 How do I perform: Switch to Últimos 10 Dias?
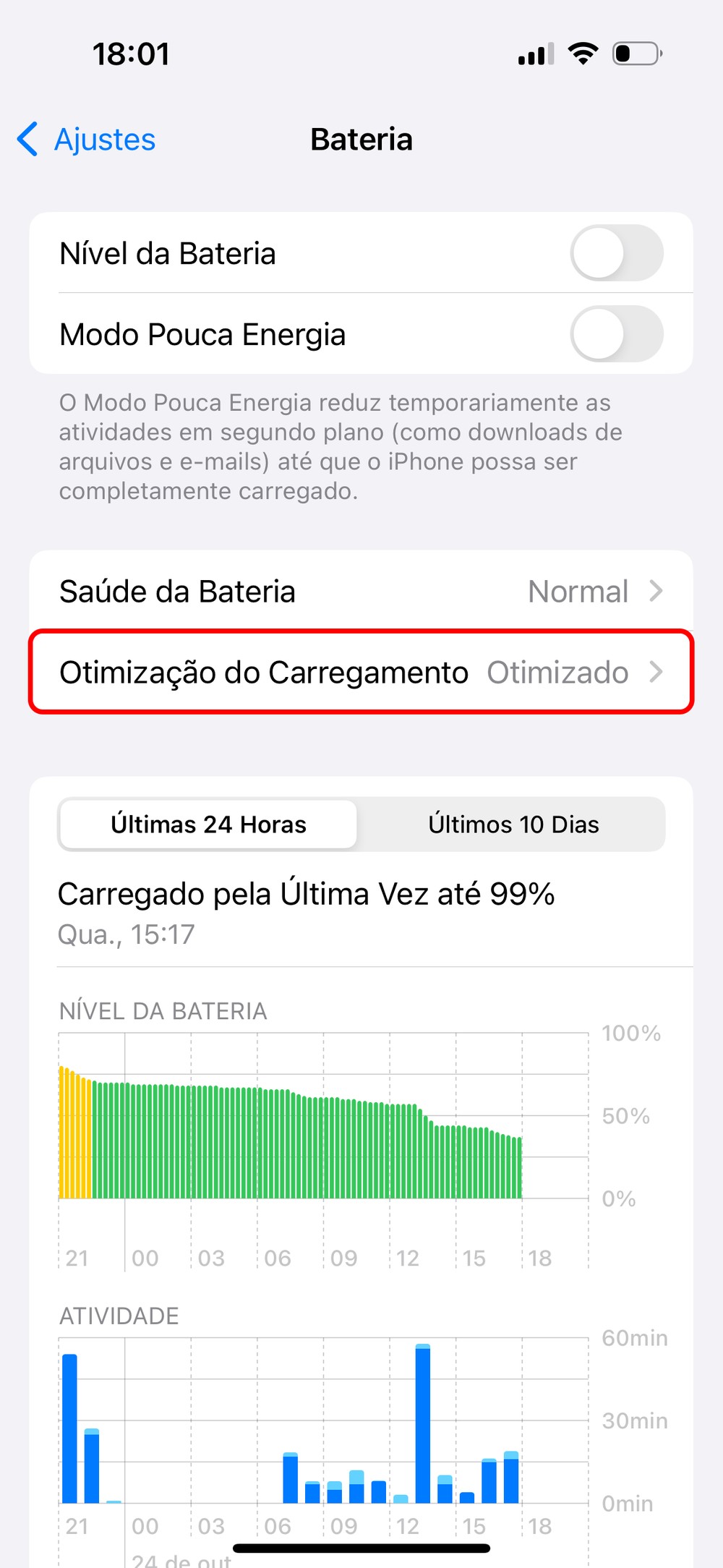(513, 825)
